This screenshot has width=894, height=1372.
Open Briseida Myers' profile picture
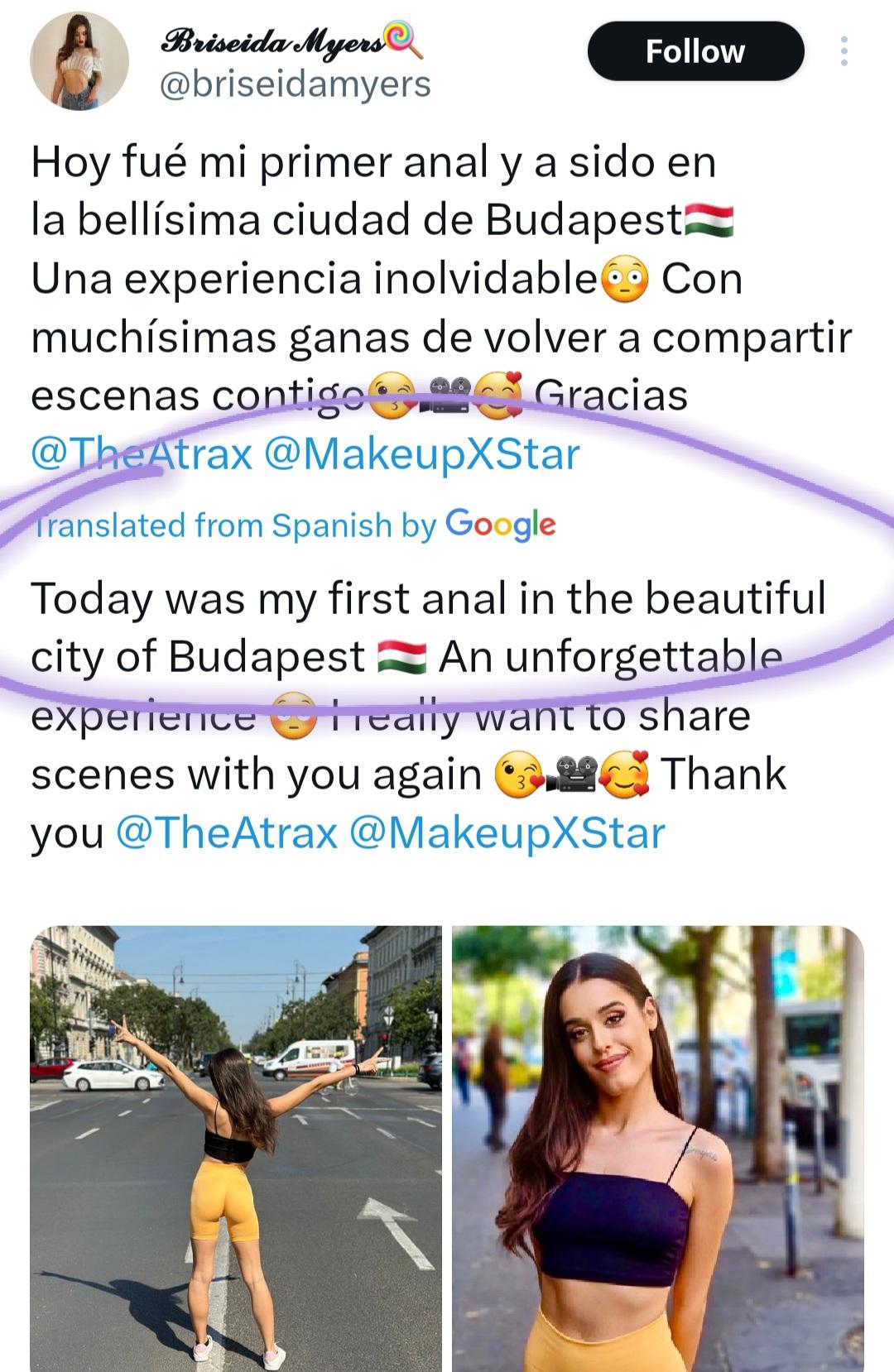pyautogui.click(x=79, y=60)
